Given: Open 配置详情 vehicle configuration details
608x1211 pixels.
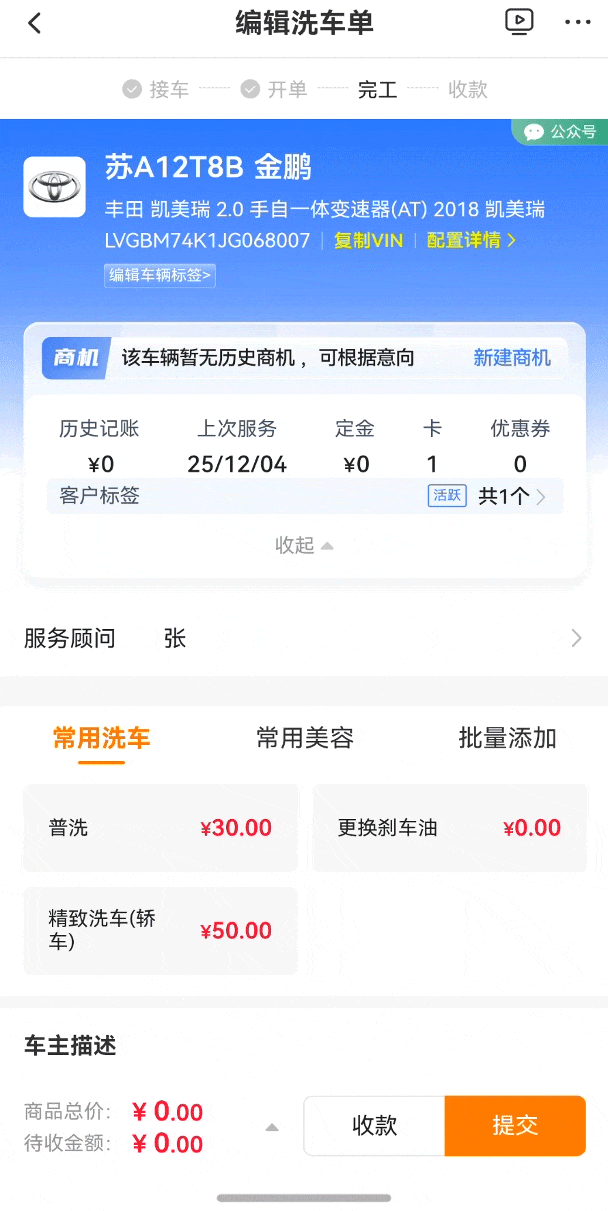Looking at the screenshot, I should pos(471,241).
